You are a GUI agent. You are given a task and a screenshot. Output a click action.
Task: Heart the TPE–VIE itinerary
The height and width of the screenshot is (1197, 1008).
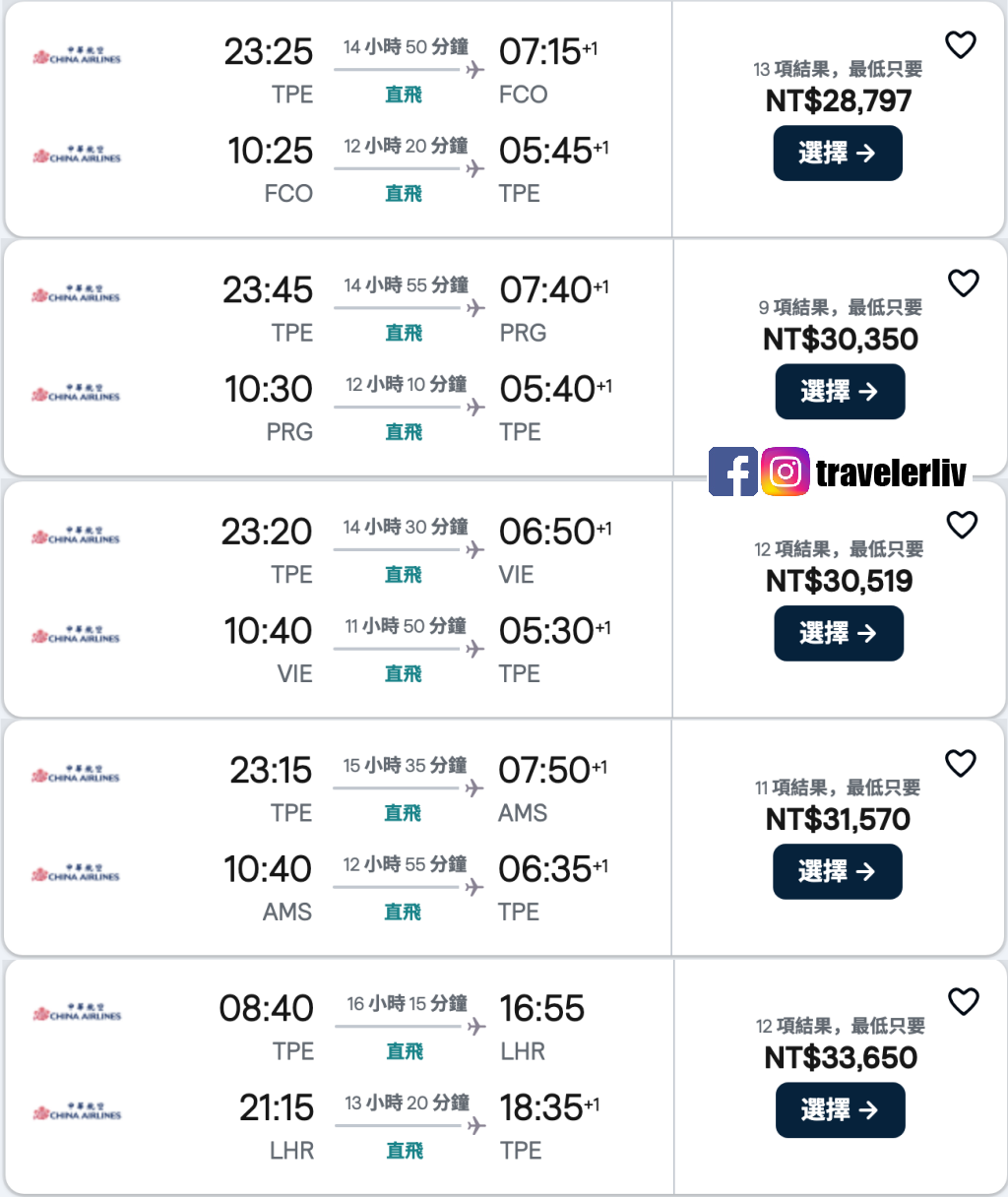[962, 525]
